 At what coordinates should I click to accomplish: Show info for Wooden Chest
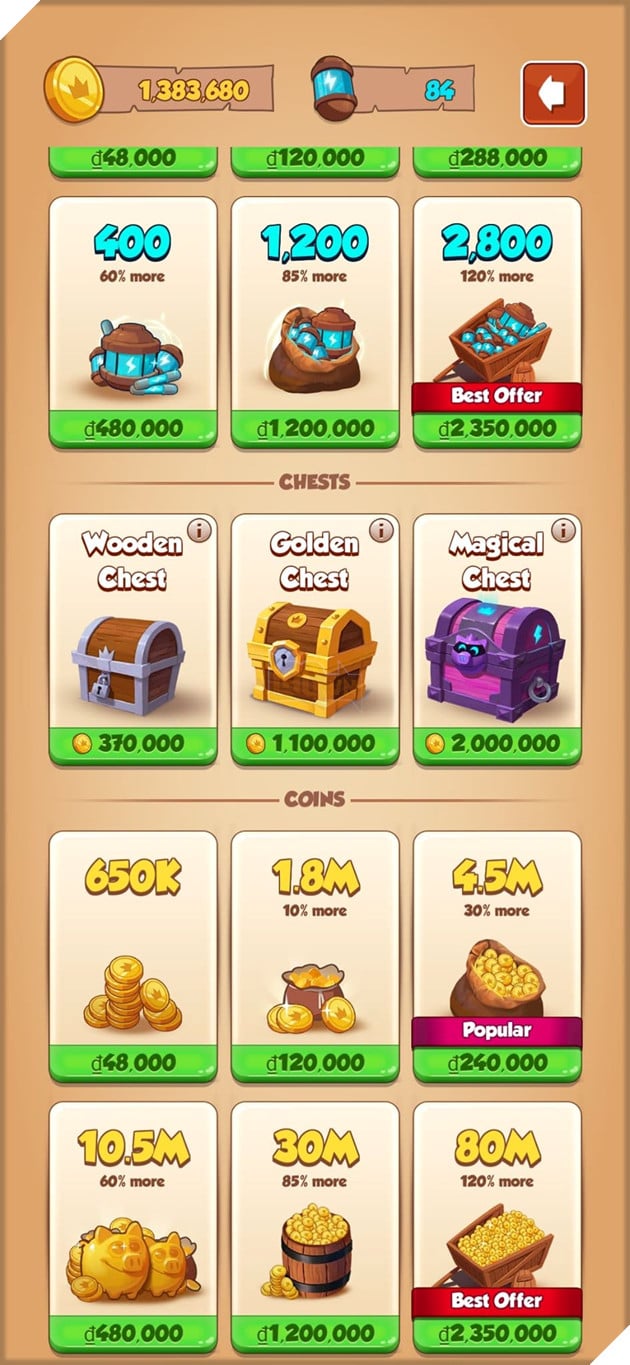(x=200, y=531)
